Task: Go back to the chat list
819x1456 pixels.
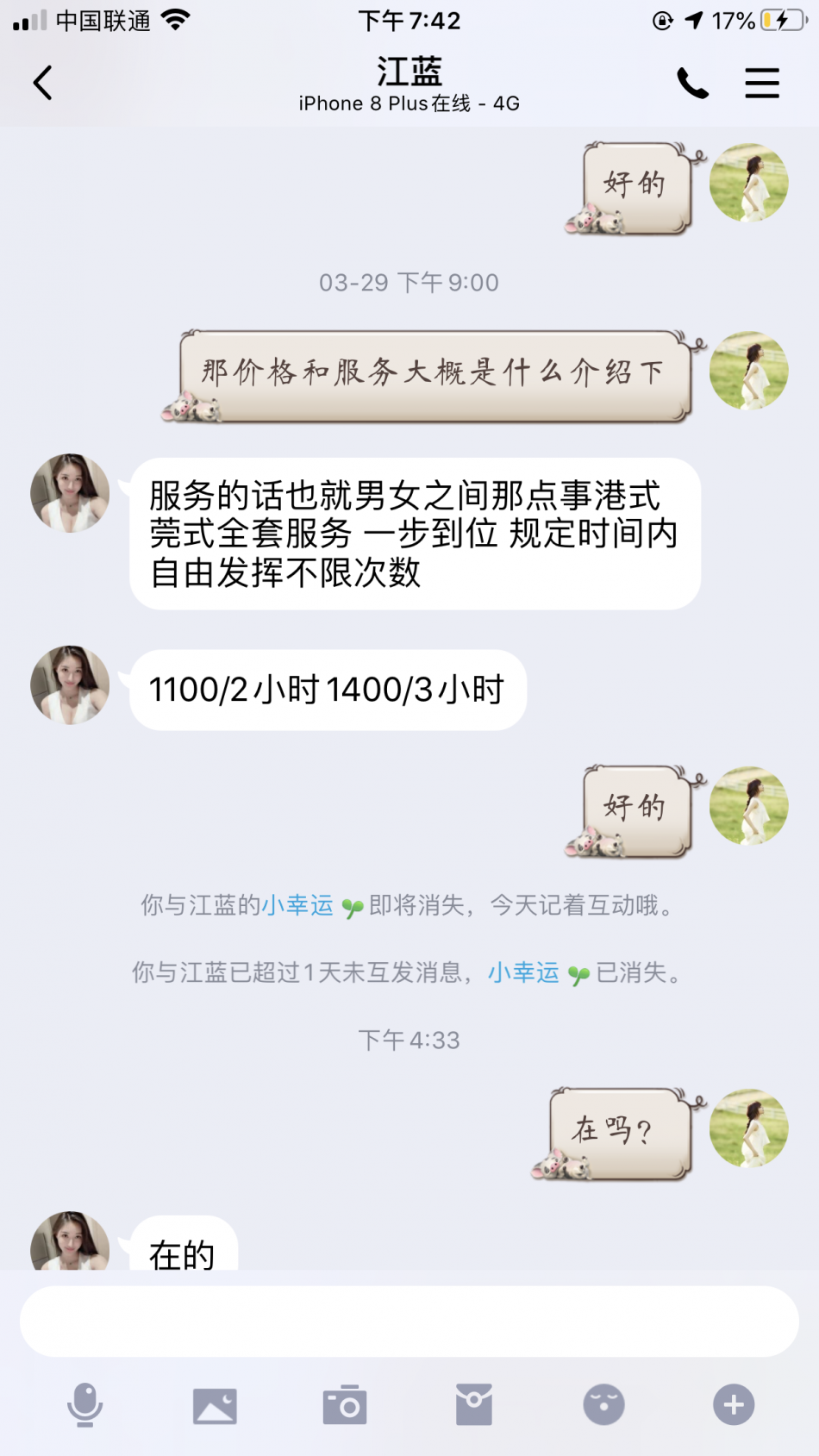Action: pos(43,83)
